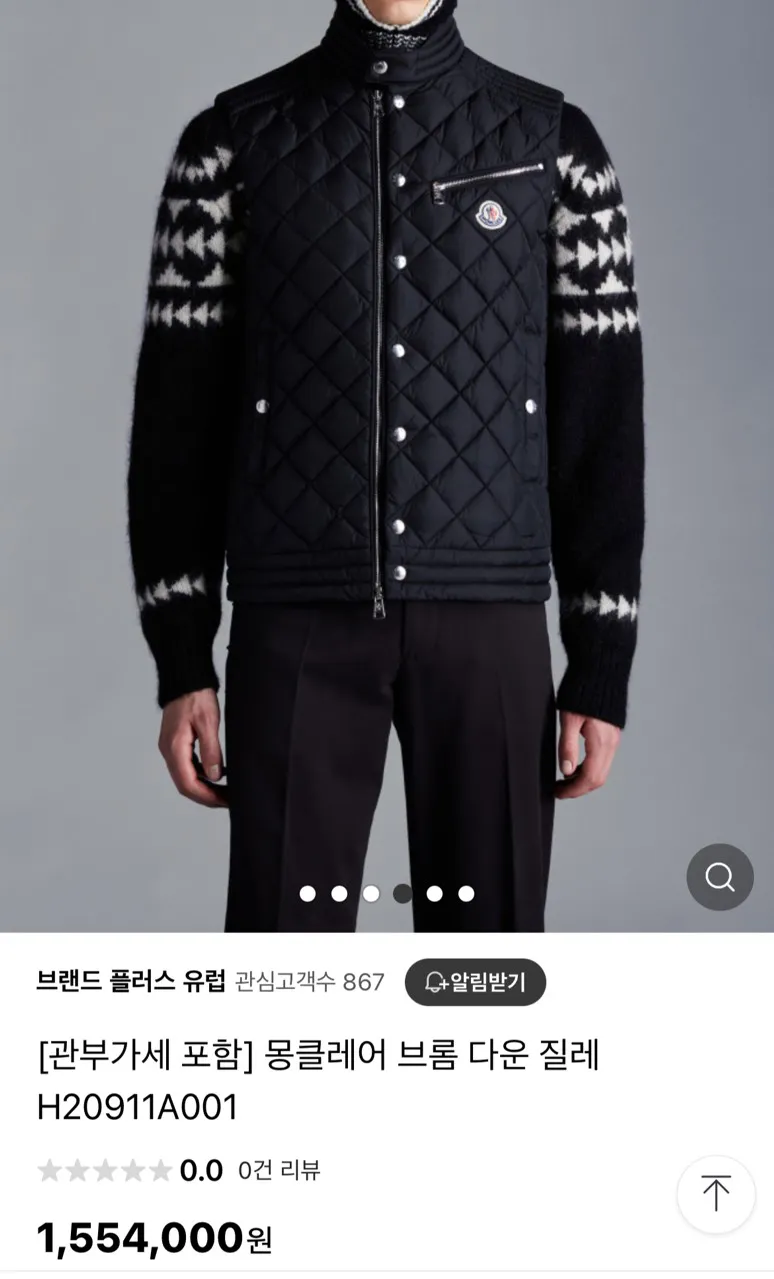Tap the 알림받기 notification button
This screenshot has width=774, height=1279.
point(475,982)
